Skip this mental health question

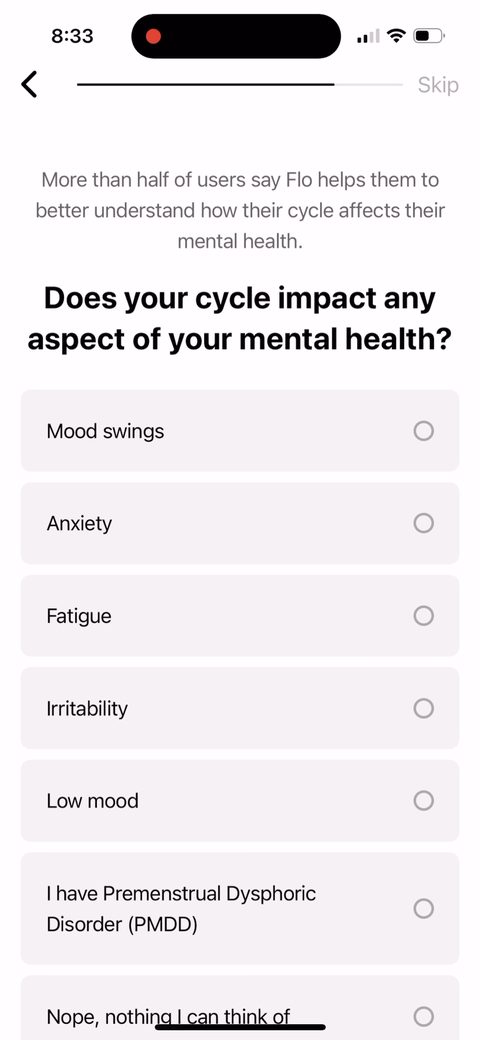tap(438, 85)
